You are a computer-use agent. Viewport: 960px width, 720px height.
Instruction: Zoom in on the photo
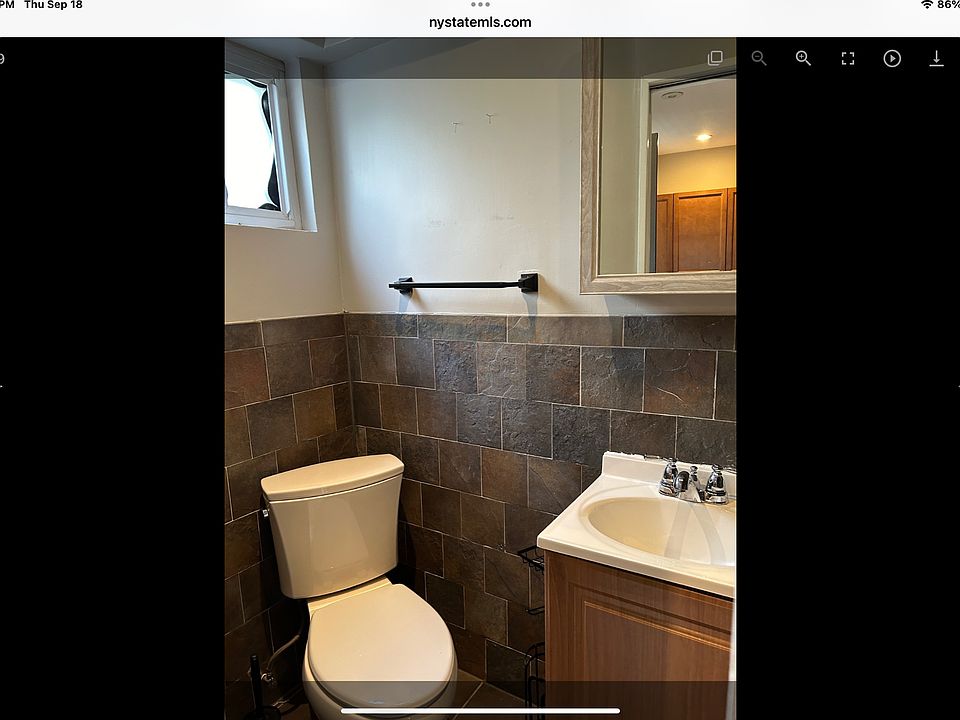point(803,58)
